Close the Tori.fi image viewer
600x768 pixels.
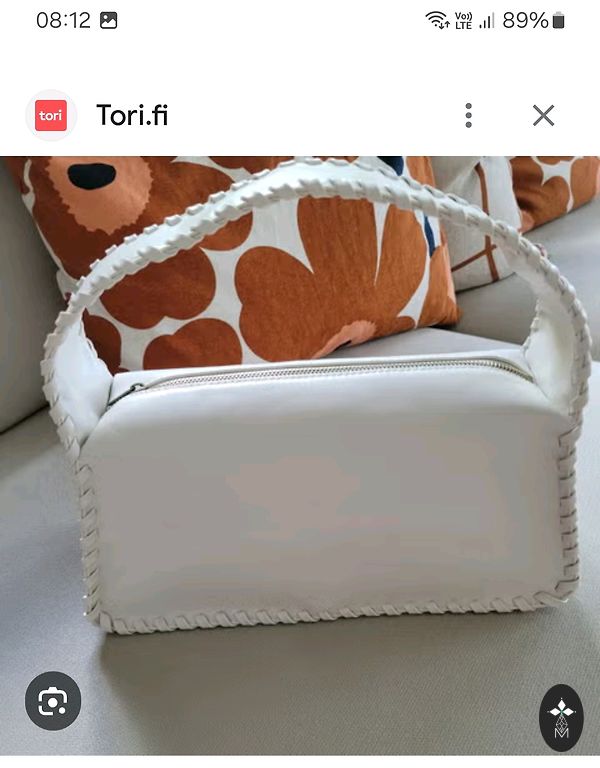pyautogui.click(x=543, y=115)
